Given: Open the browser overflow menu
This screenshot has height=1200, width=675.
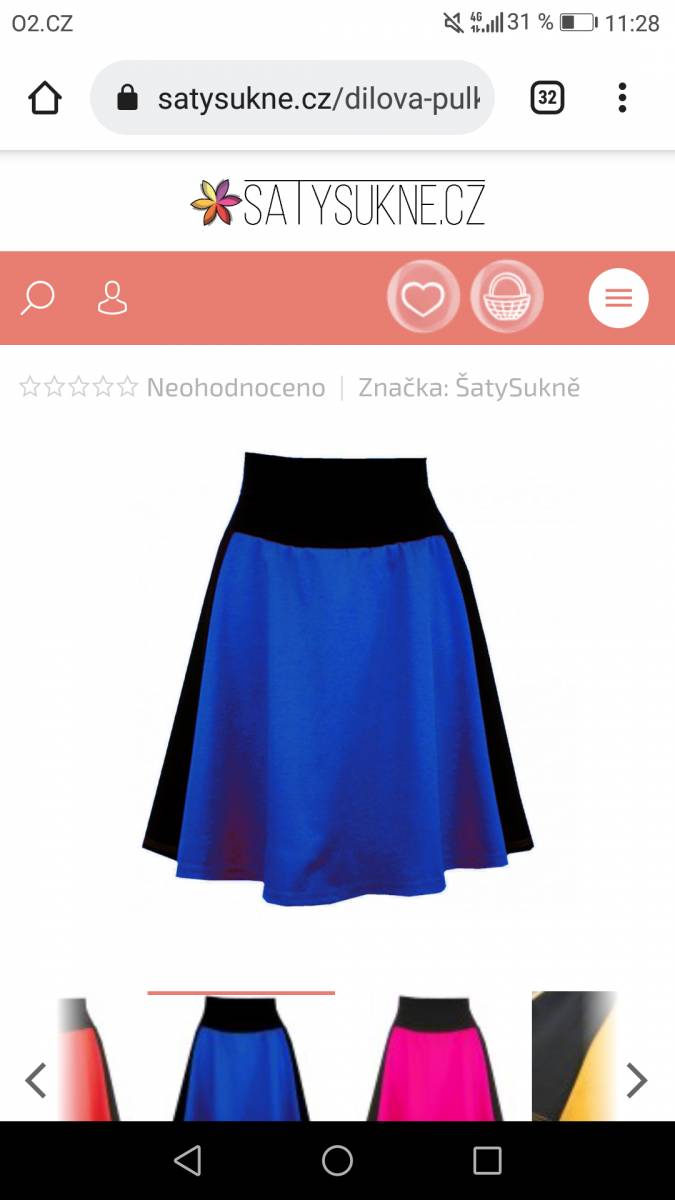Looking at the screenshot, I should pyautogui.click(x=622, y=97).
